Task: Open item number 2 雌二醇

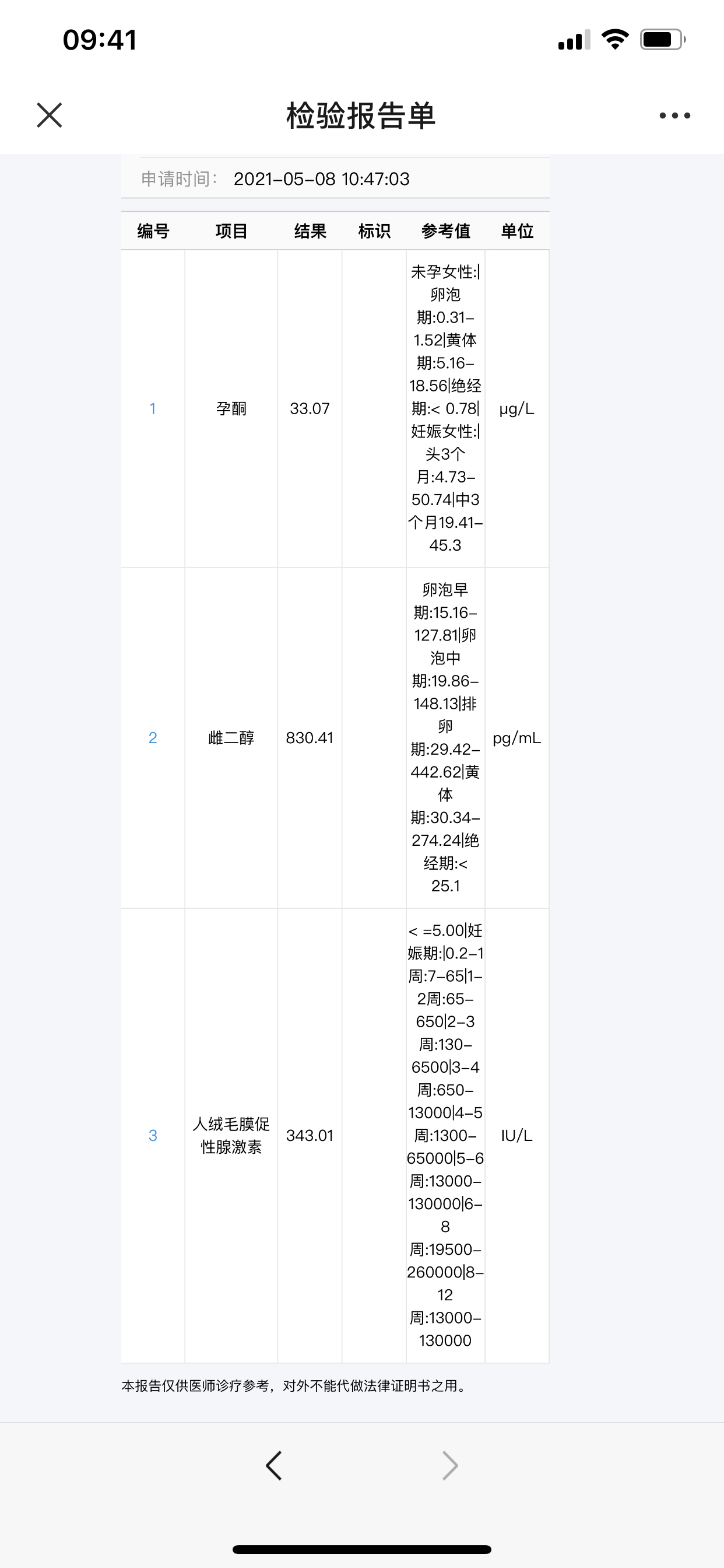Action: coord(153,738)
